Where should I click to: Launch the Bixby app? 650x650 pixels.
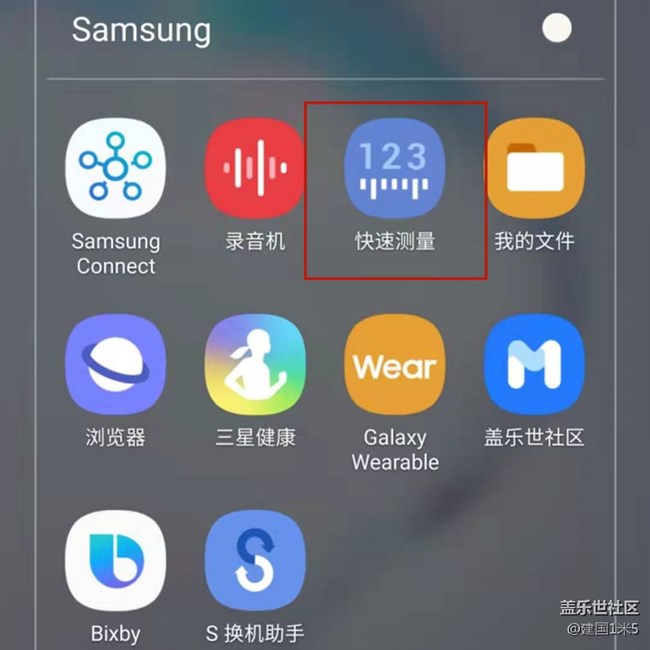pos(115,561)
